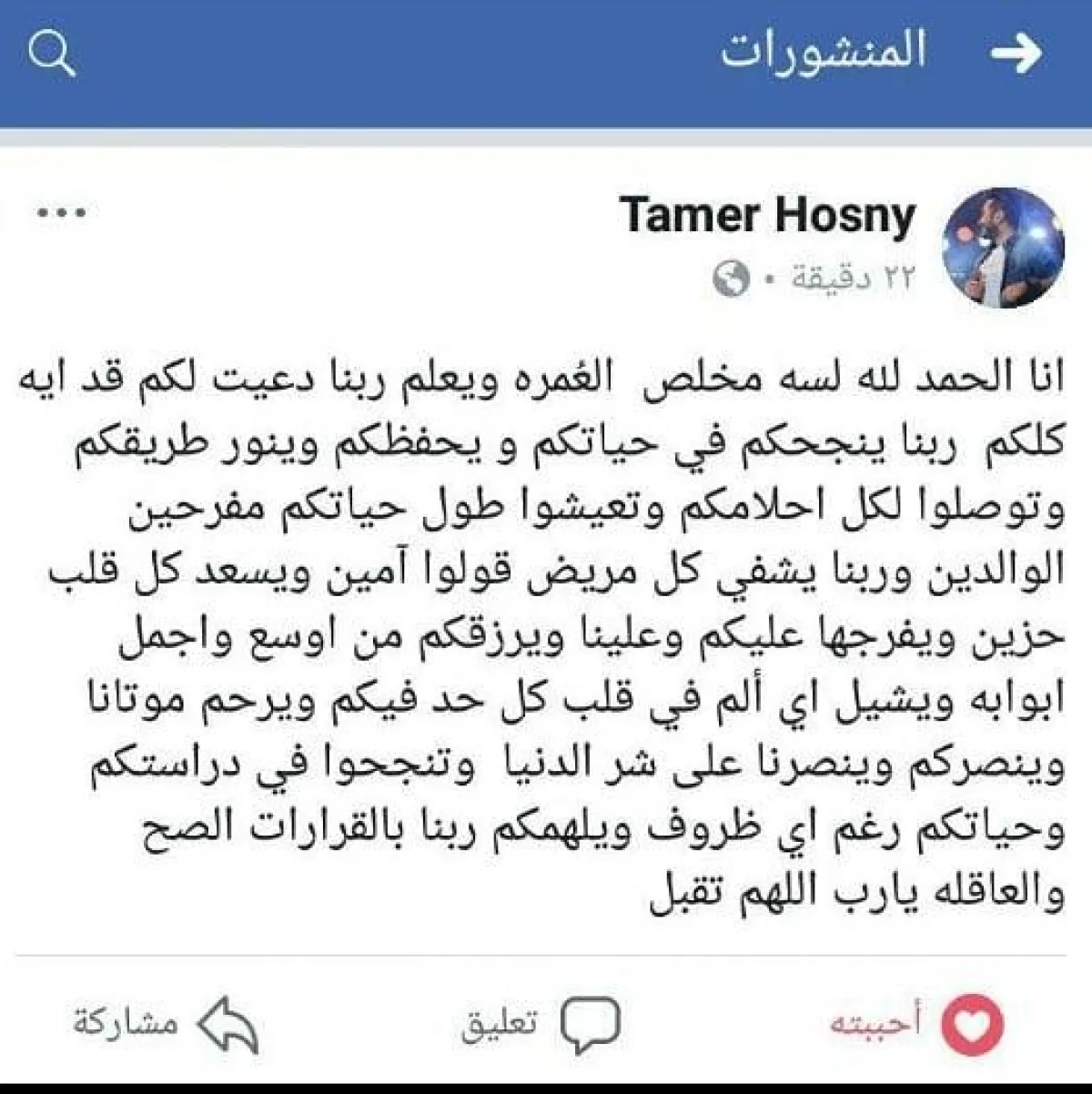Share Tamer Hosny's post
This screenshot has width=1092, height=1094.
point(166,1024)
